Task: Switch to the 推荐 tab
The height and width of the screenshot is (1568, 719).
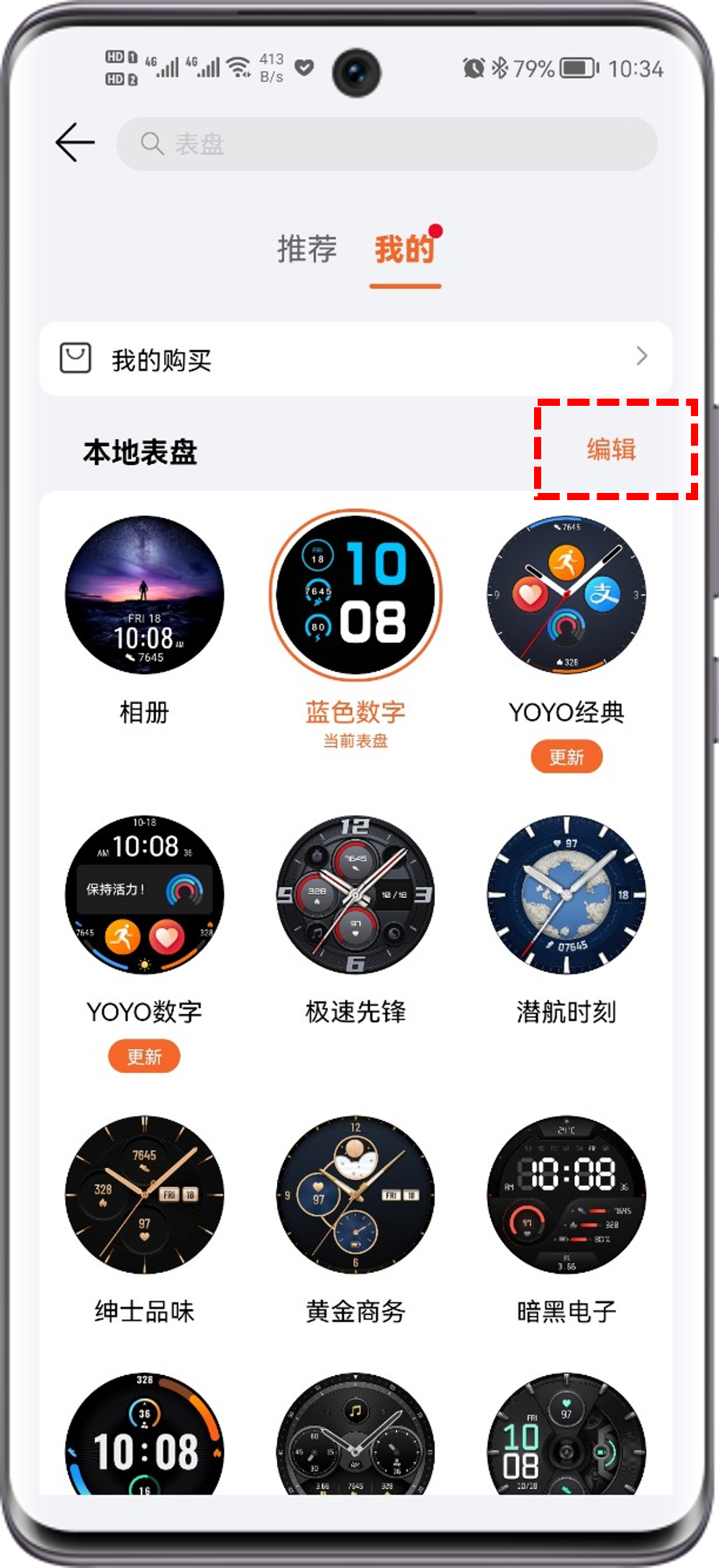Action: (x=307, y=249)
